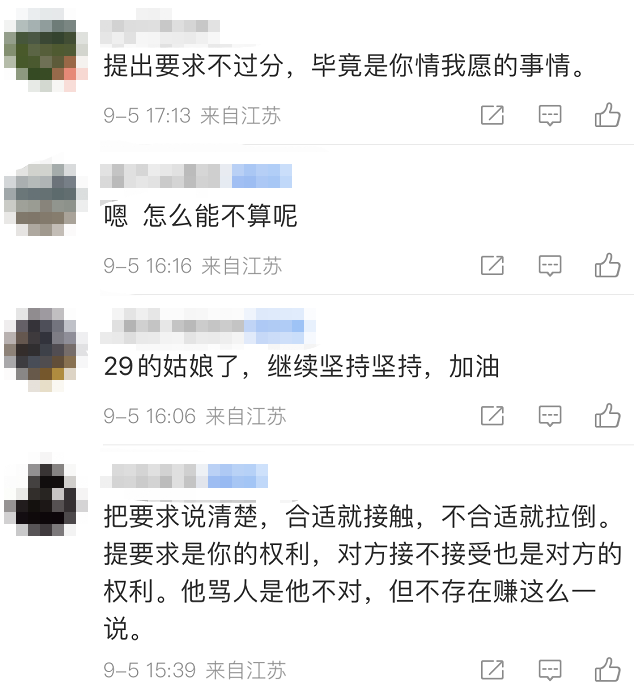Image resolution: width=634 pixels, height=693 pixels.
Task: Reply to the comment posted at 9-5 15:39
Action: [x=550, y=669]
